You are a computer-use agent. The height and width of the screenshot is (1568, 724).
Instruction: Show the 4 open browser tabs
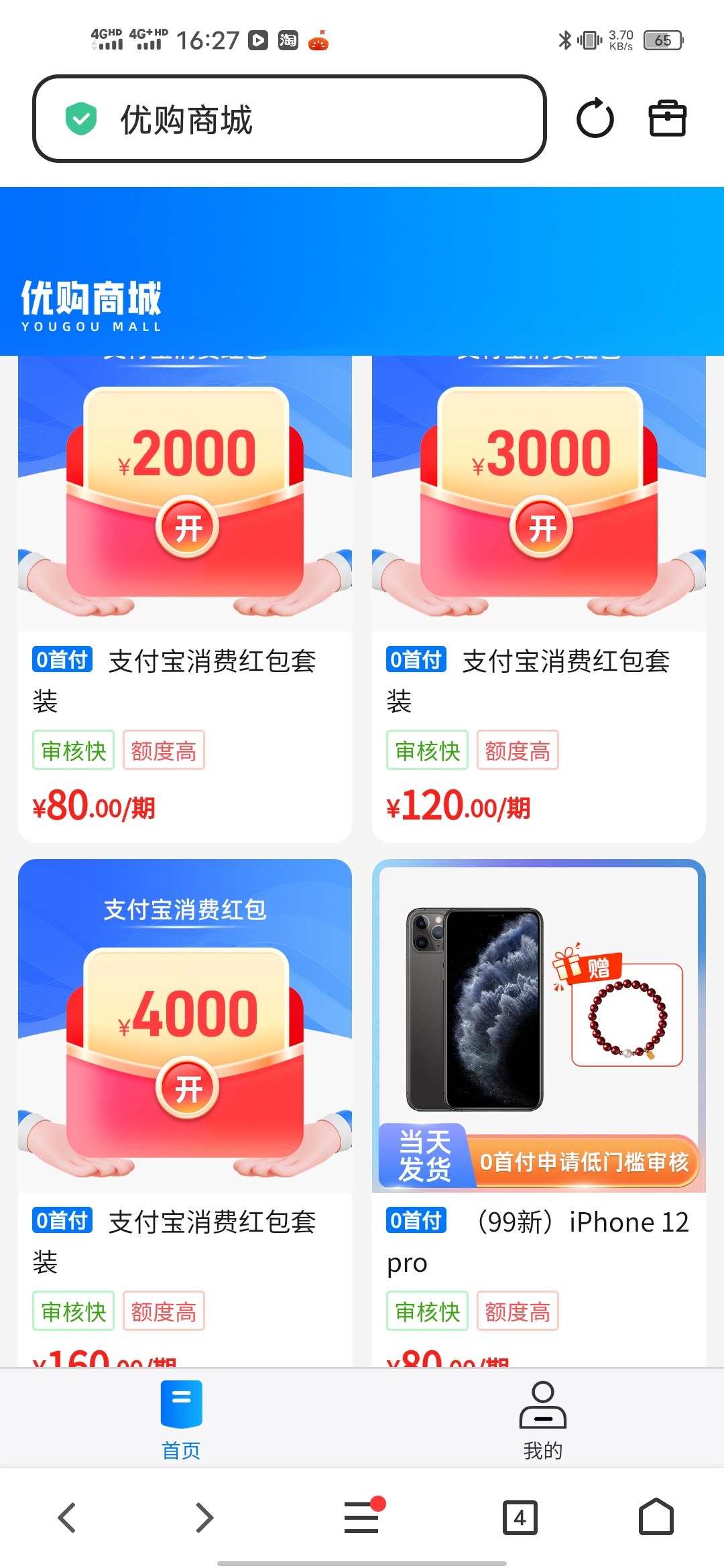point(520,1518)
